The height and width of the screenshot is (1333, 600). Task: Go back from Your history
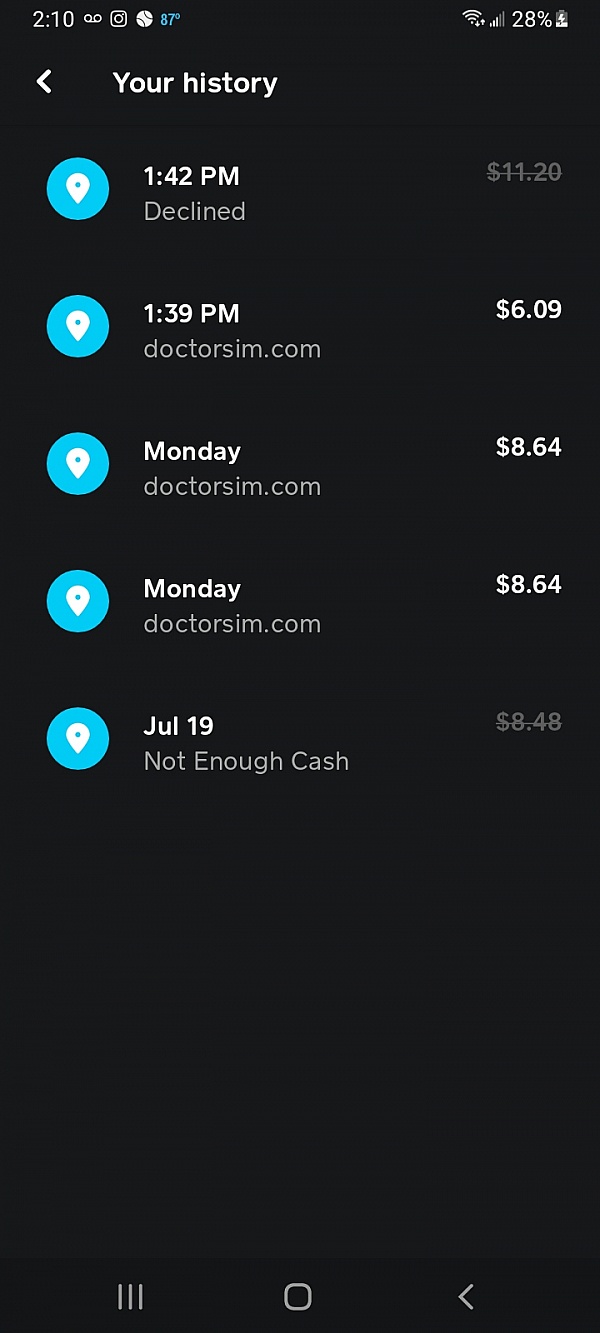pos(44,82)
